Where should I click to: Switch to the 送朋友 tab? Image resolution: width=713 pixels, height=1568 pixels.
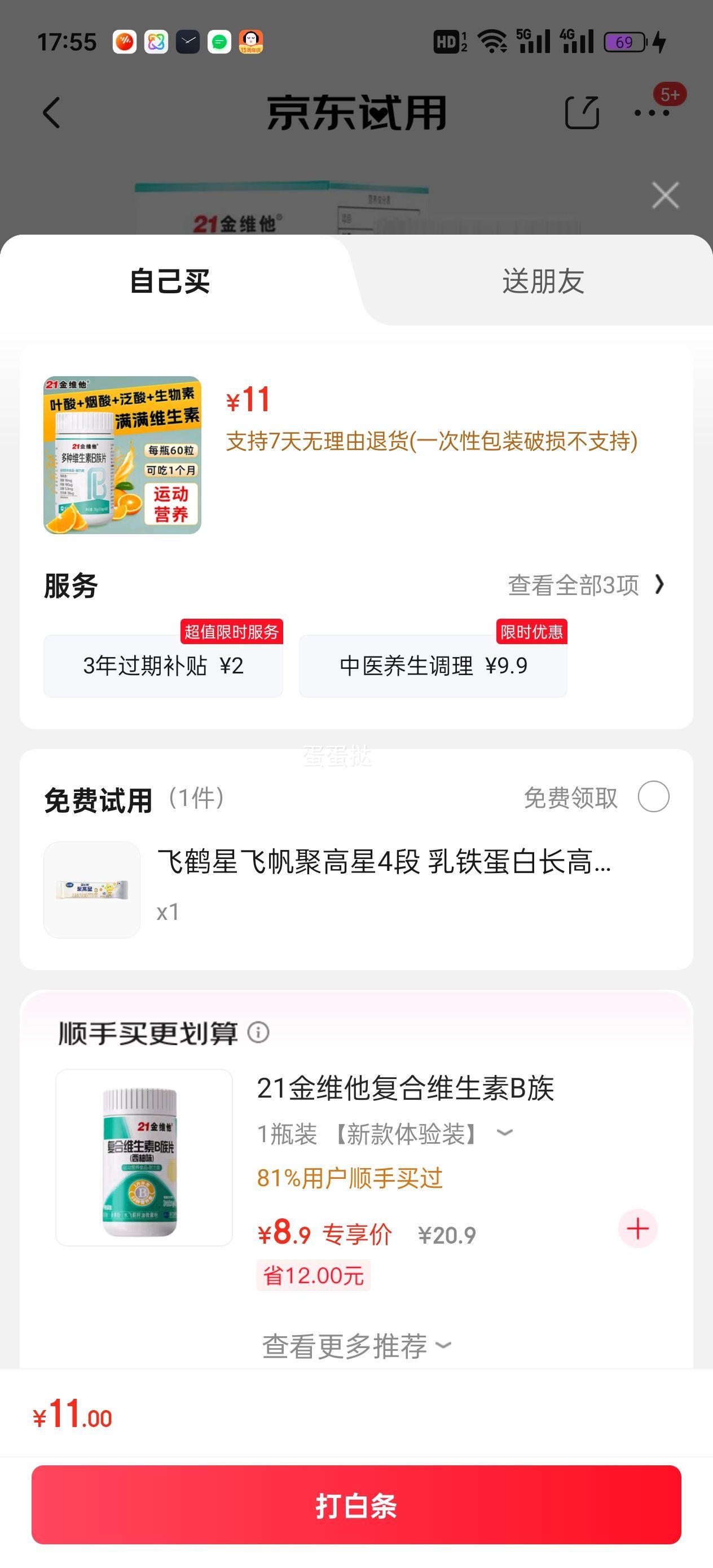tap(543, 281)
